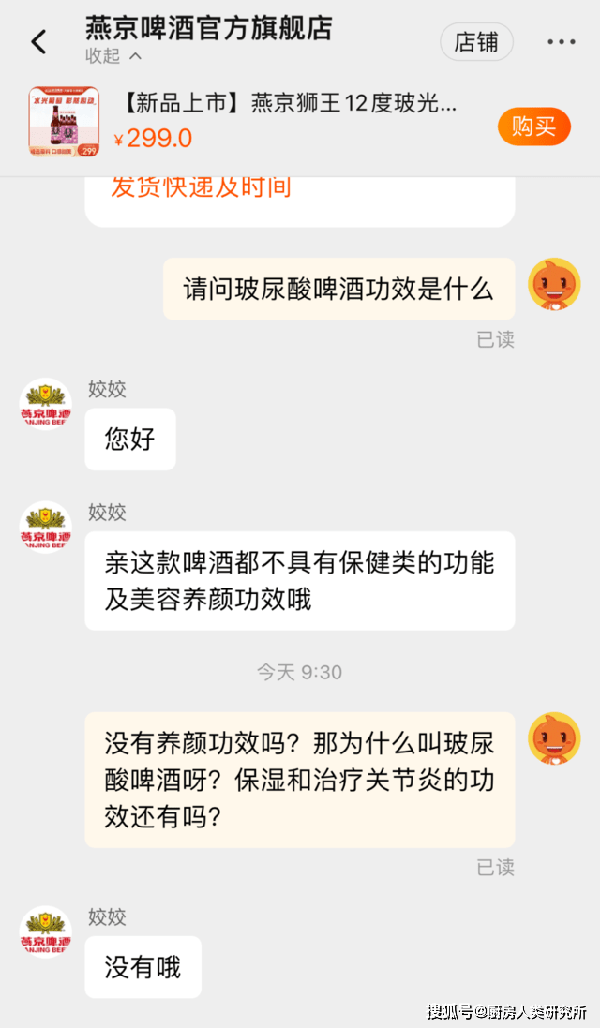
Task: Tap 购买 to buy the beer
Action: (x=533, y=126)
